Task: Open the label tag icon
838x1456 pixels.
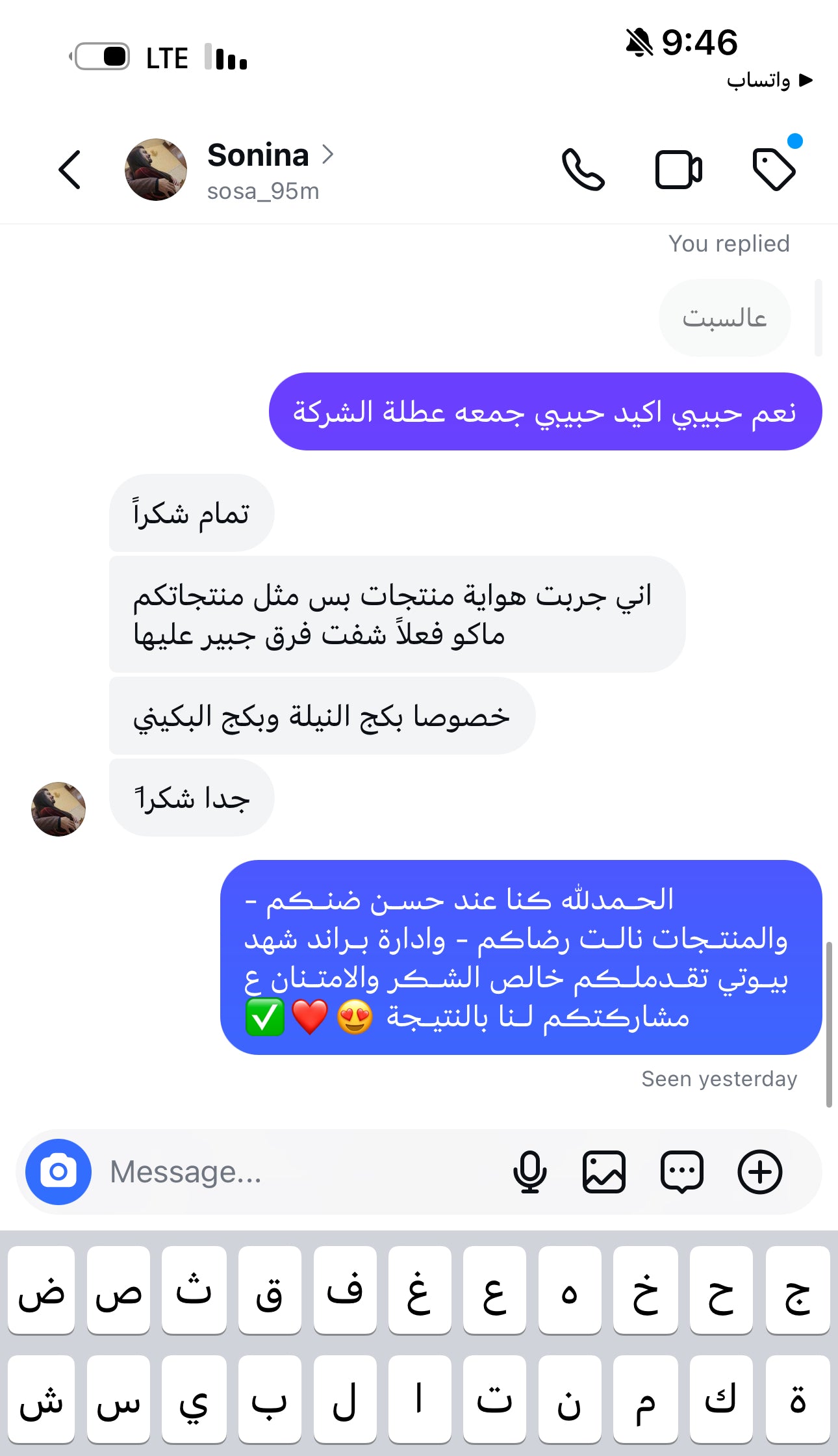Action: 773,170
